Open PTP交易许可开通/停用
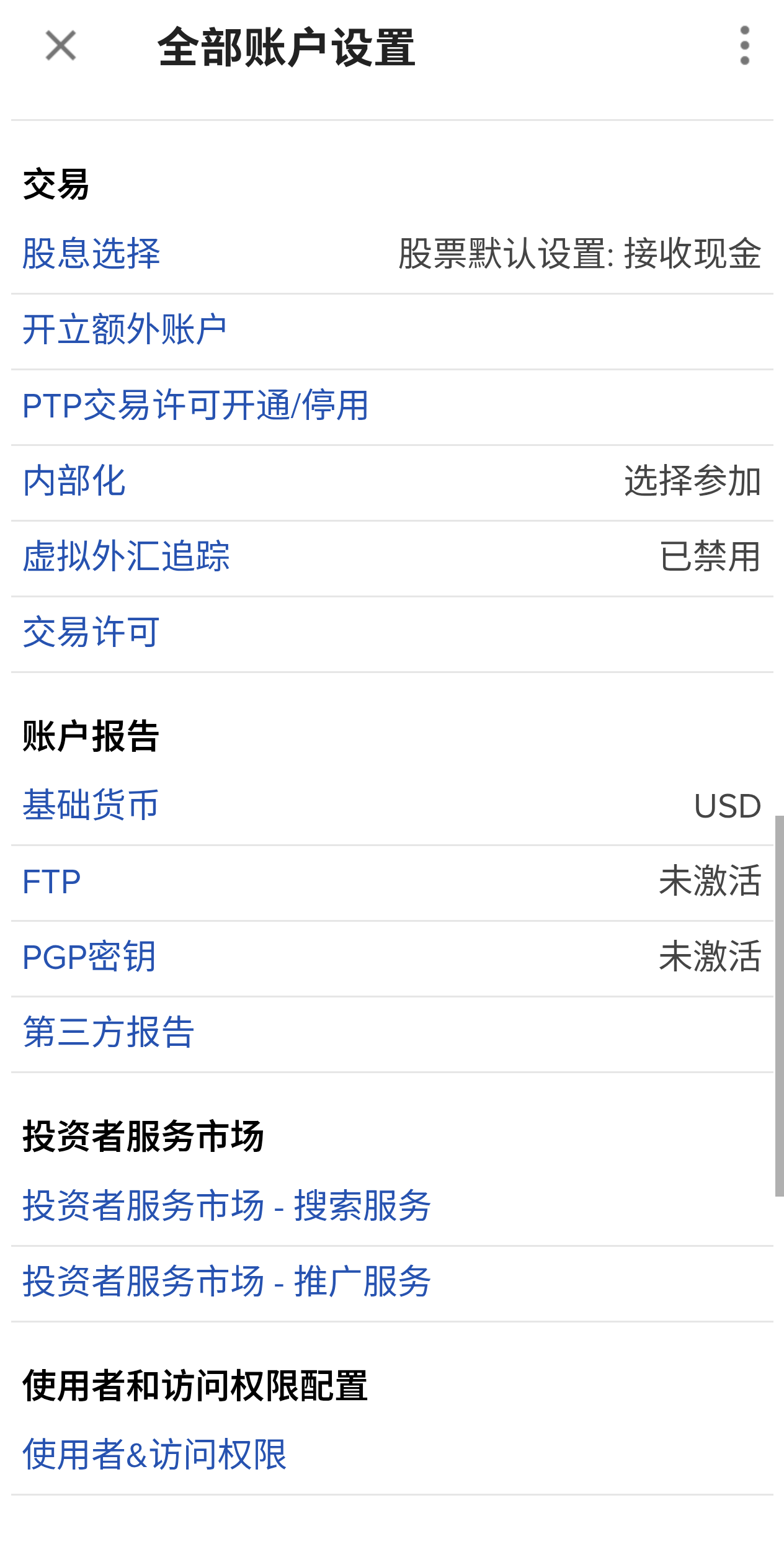Viewport: 784px width, 1557px height. pyautogui.click(x=195, y=406)
